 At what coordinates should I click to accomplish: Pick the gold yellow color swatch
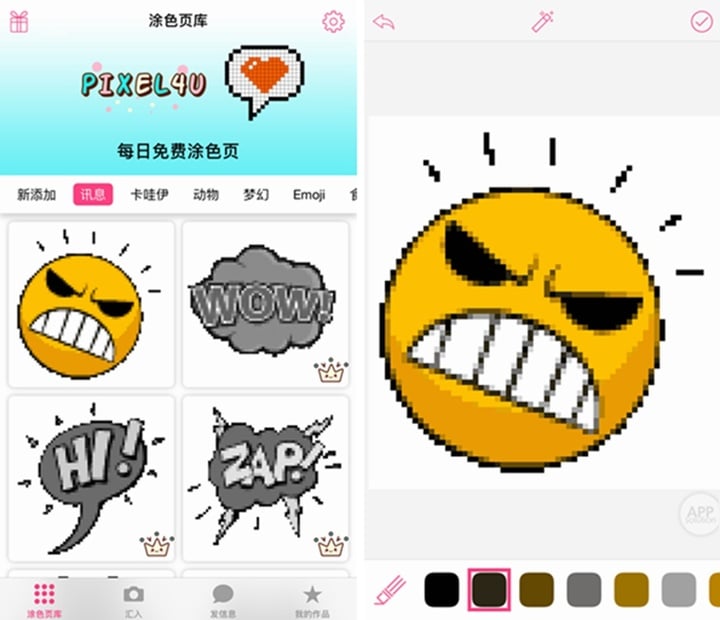point(631,589)
